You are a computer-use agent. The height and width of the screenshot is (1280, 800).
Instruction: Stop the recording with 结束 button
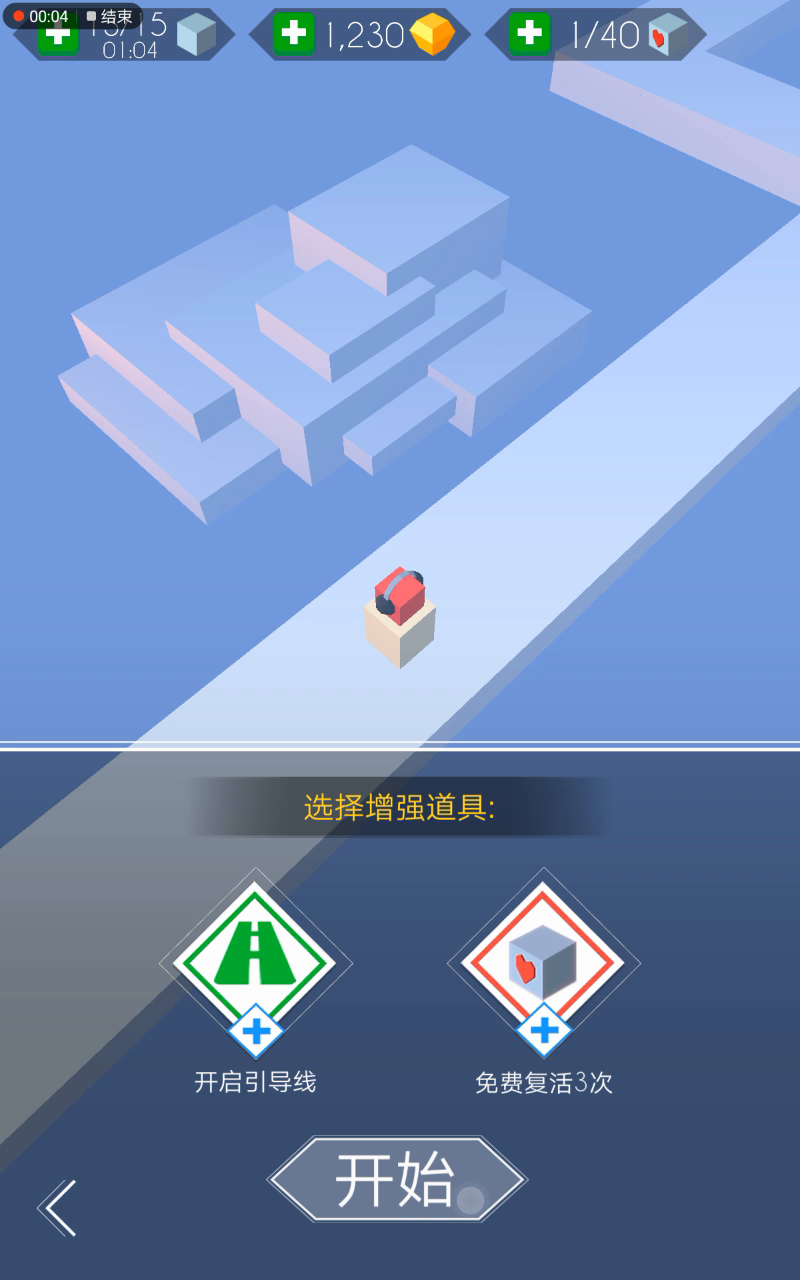coord(110,17)
